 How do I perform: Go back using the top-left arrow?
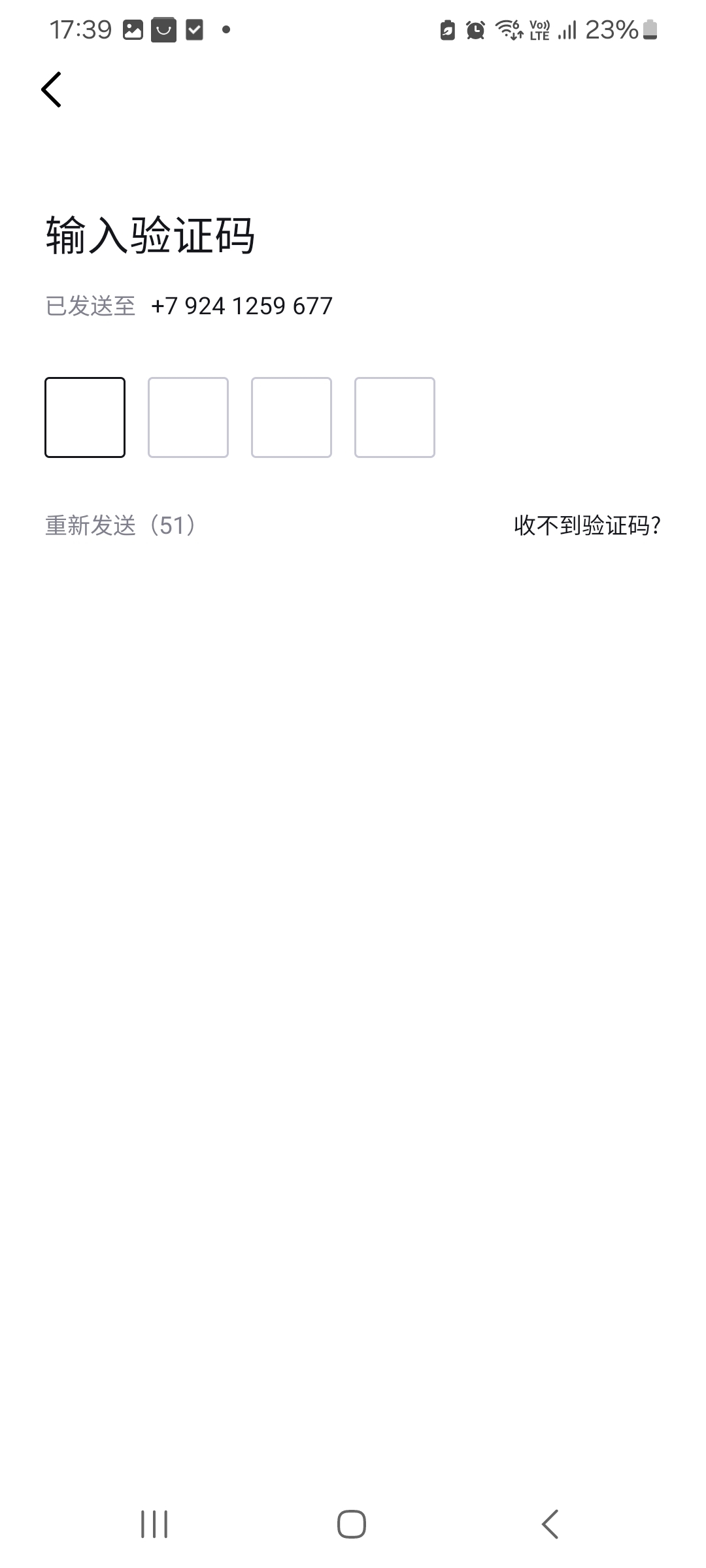tap(52, 90)
